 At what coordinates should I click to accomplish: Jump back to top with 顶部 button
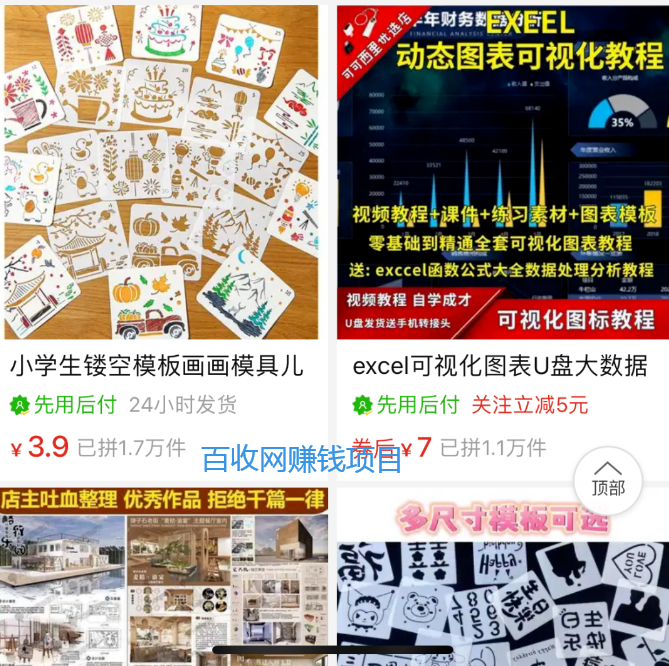click(607, 479)
